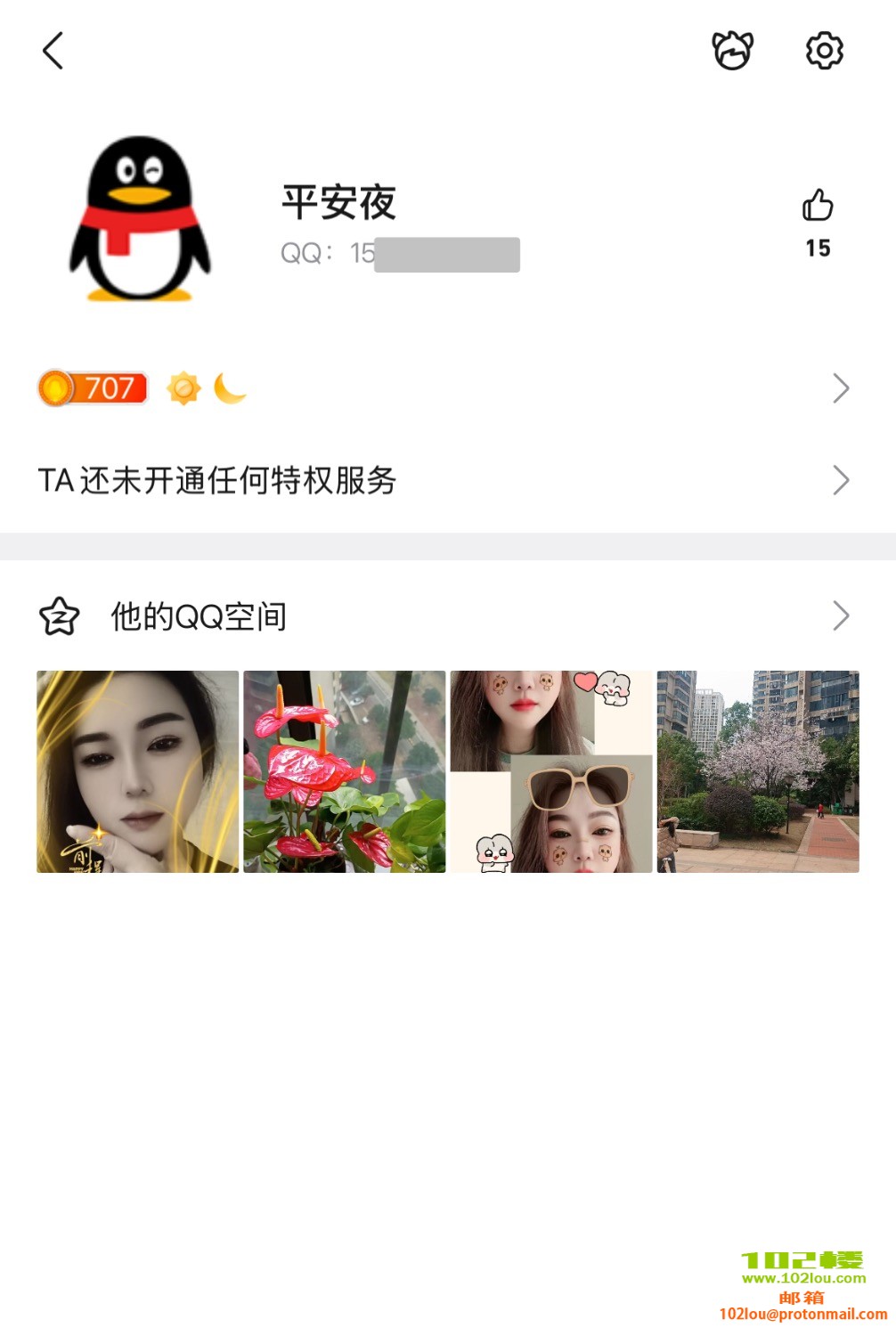Go back using the top-left arrow
This screenshot has height=1336, width=896.
[53, 51]
